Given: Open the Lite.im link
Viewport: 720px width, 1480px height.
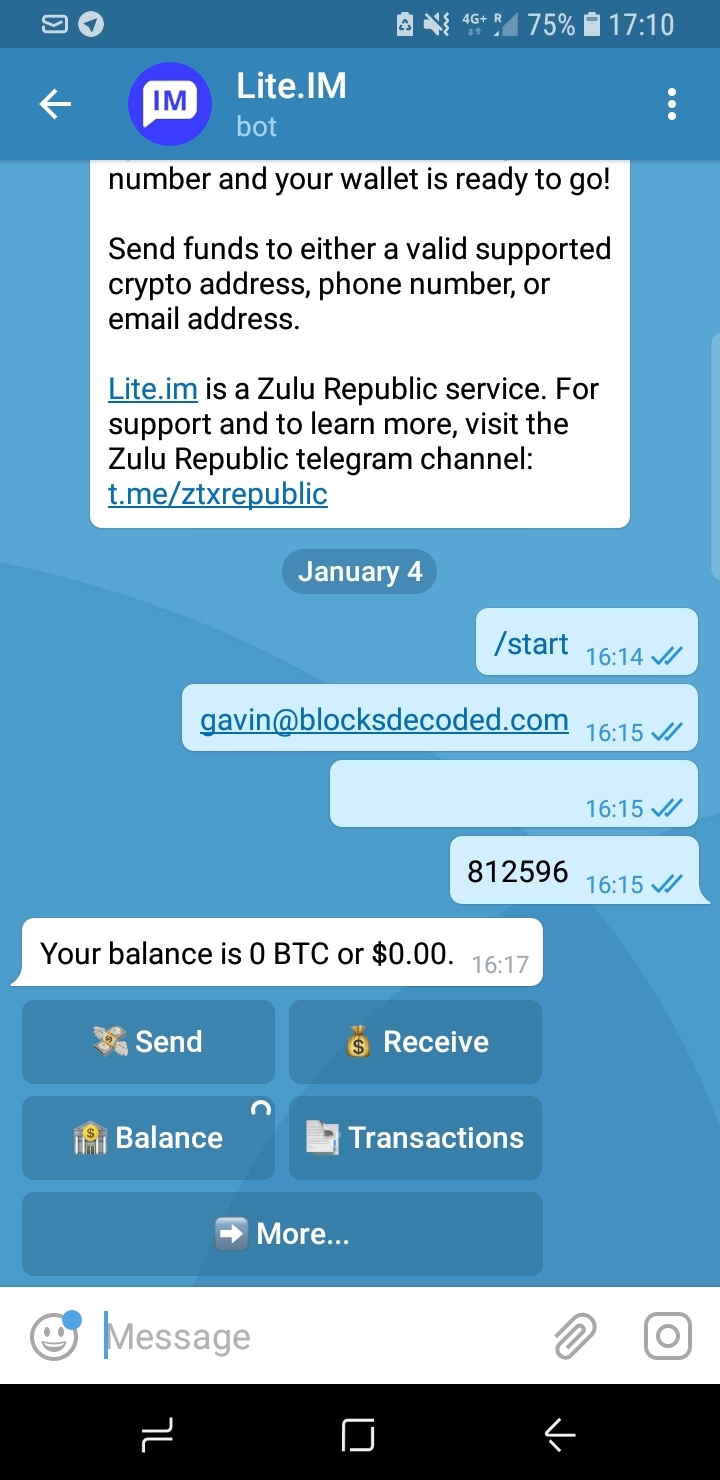Looking at the screenshot, I should (x=152, y=388).
